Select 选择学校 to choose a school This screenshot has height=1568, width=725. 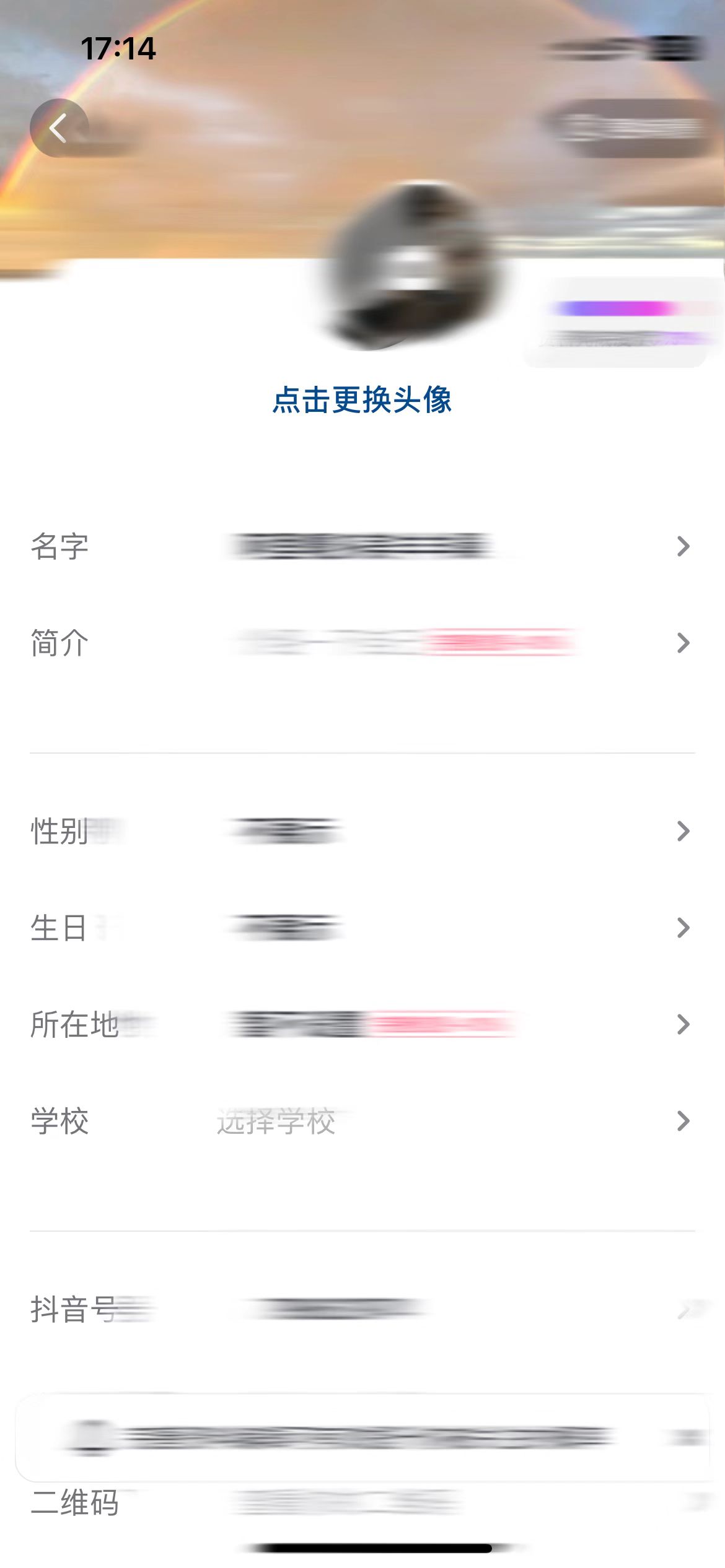(277, 1123)
